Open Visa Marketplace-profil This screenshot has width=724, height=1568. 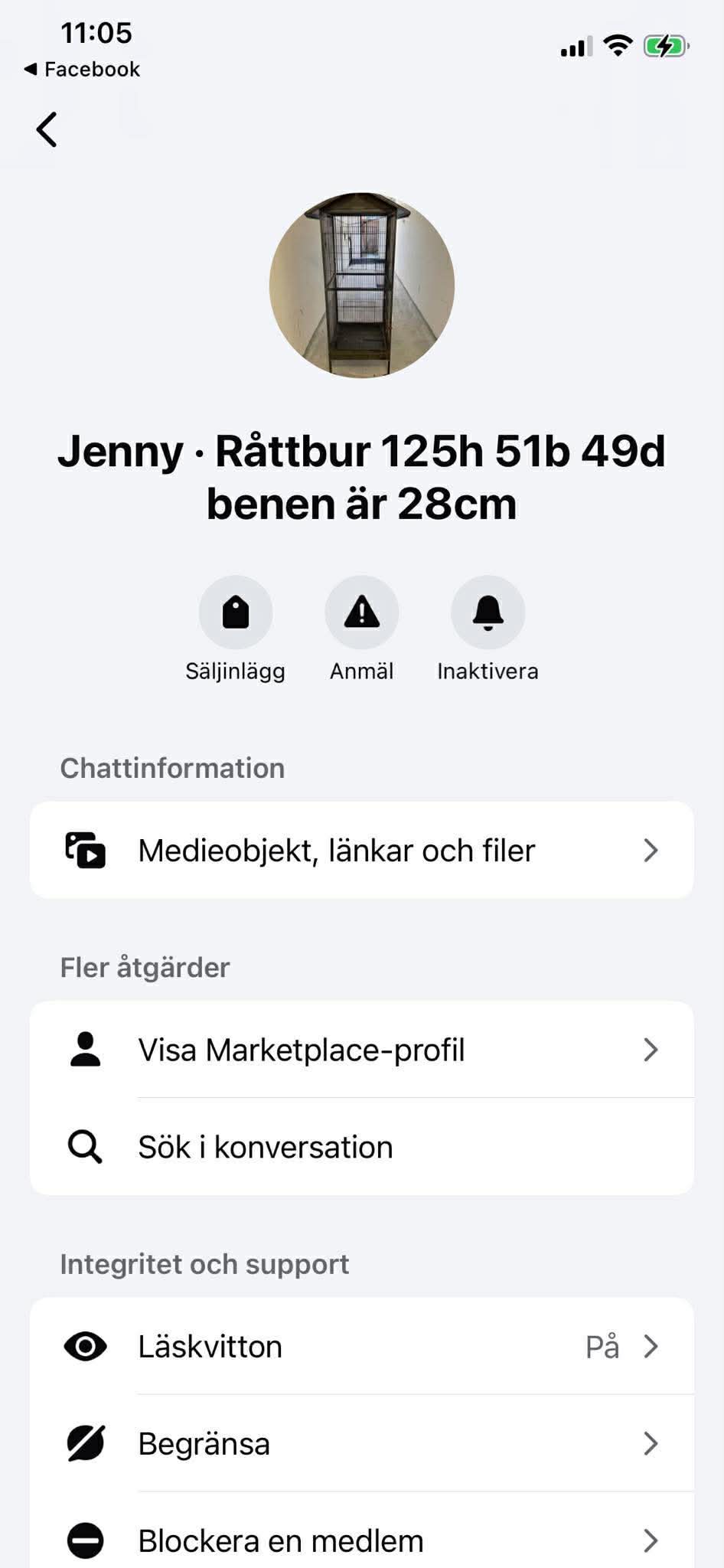(361, 1050)
